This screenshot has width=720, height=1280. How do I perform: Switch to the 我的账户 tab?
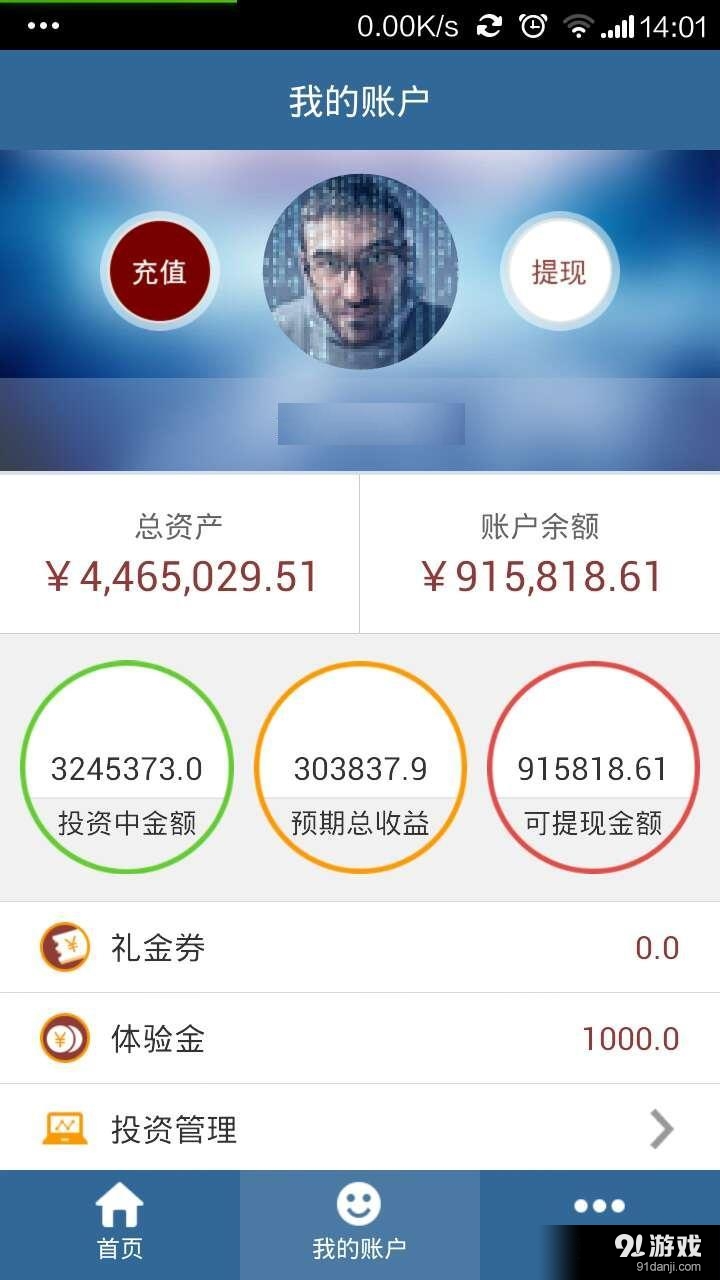click(360, 1222)
